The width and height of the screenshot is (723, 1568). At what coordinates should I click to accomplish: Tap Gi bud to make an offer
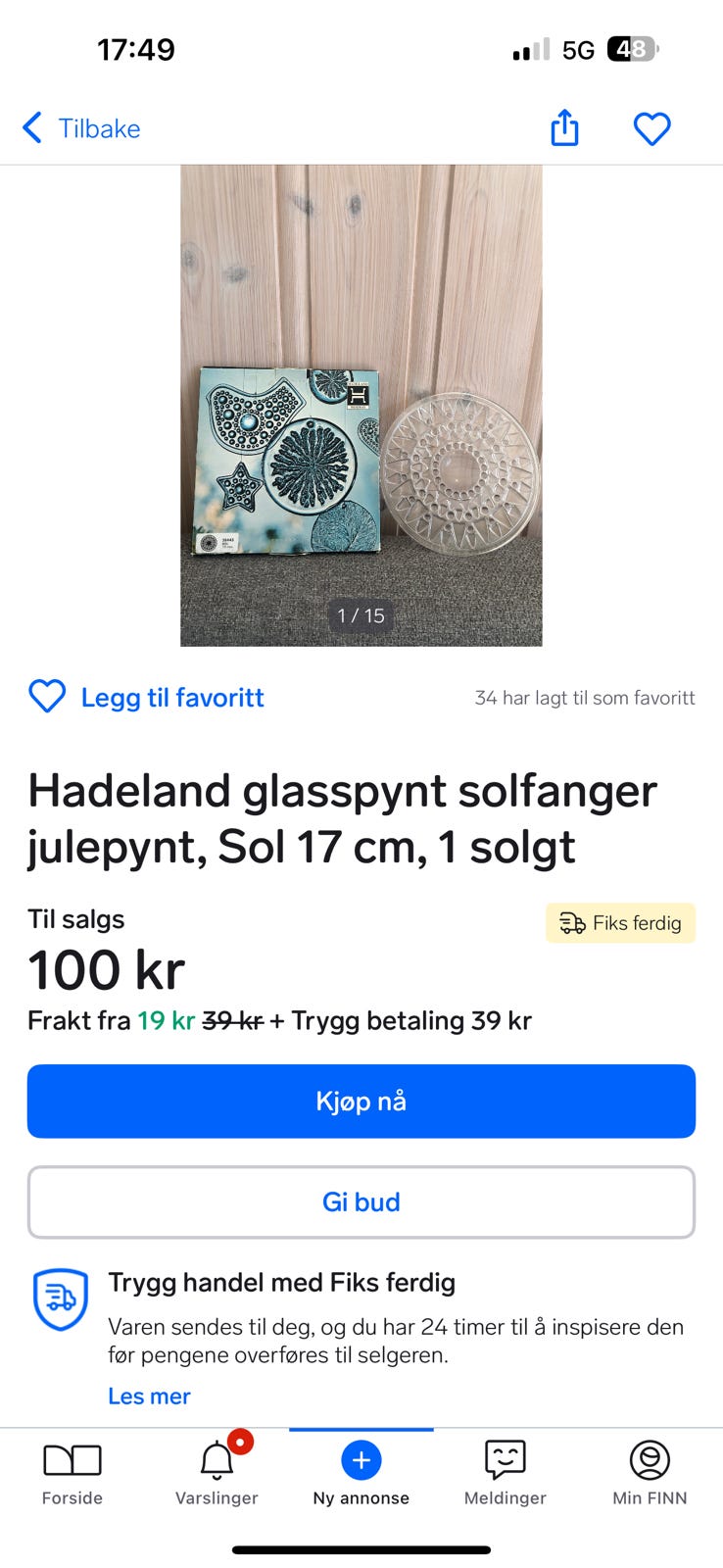[x=361, y=1201]
